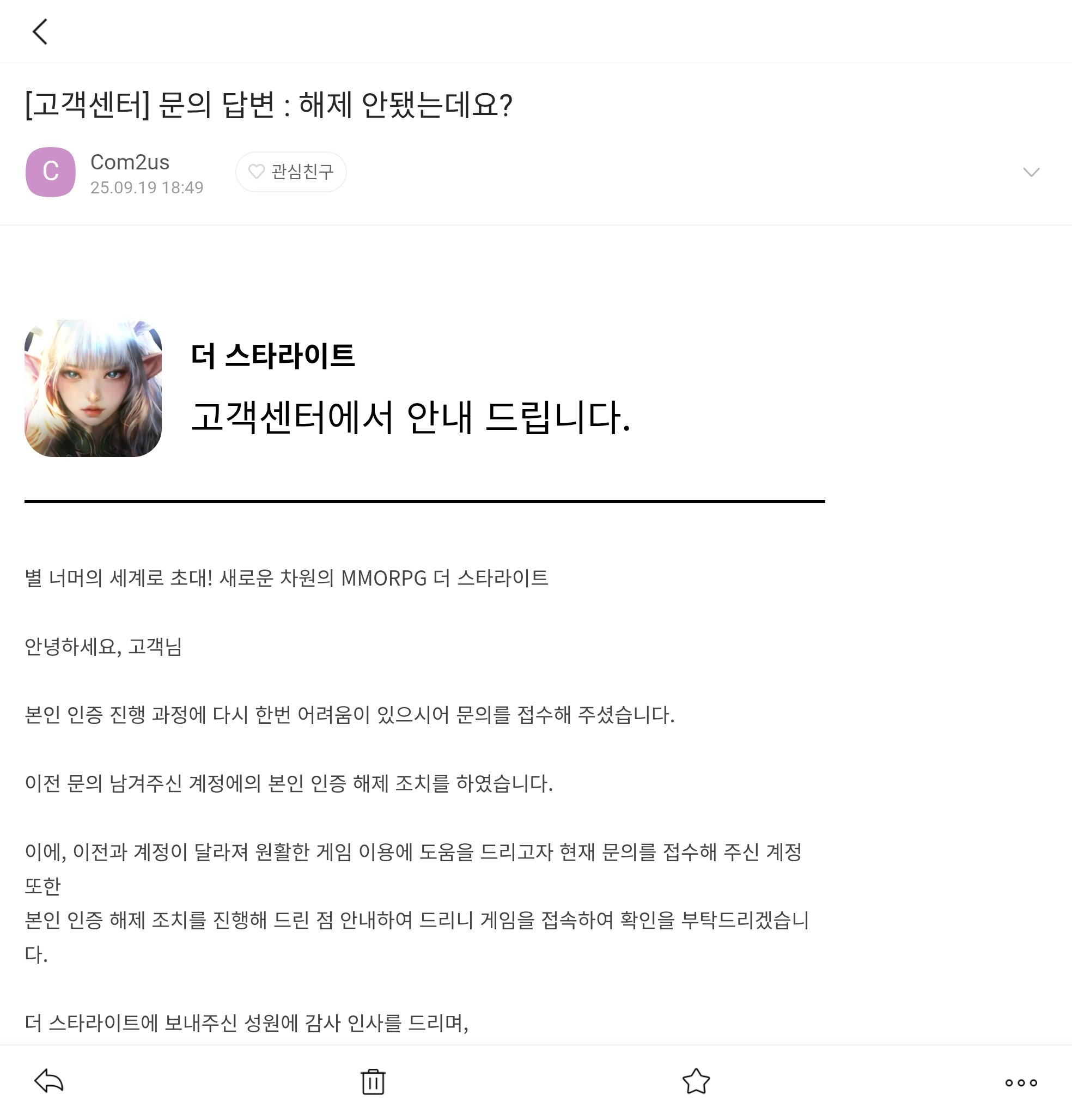Open the Com2us sender avatar
The height and width of the screenshot is (1120, 1072).
(50, 172)
